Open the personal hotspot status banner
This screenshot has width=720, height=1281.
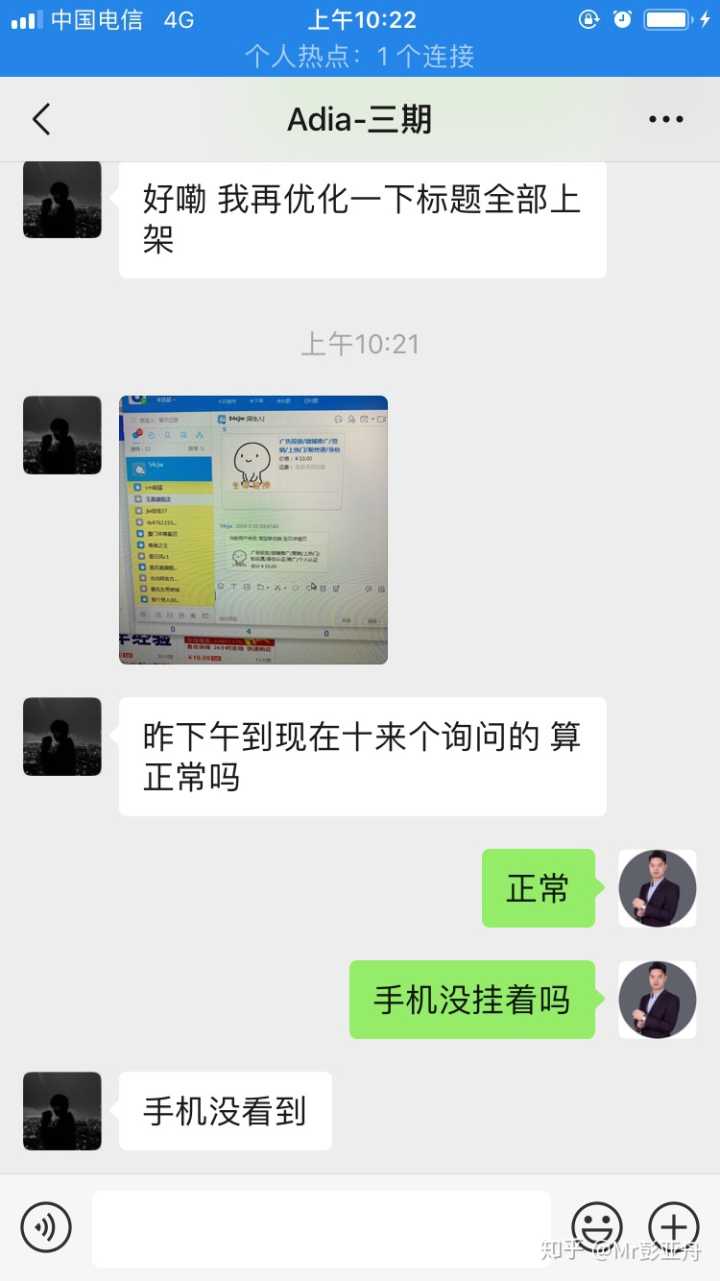click(360, 56)
